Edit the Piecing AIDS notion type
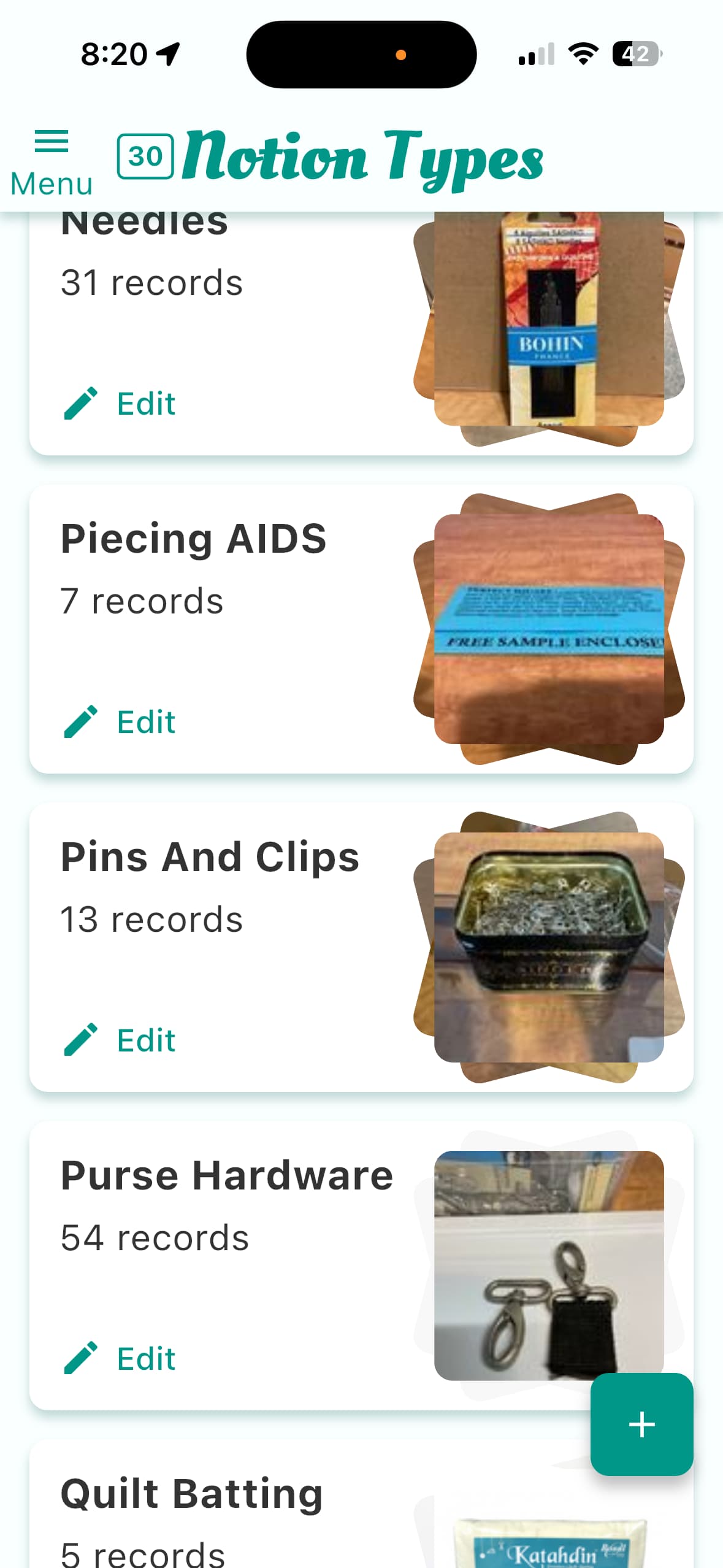 [120, 721]
